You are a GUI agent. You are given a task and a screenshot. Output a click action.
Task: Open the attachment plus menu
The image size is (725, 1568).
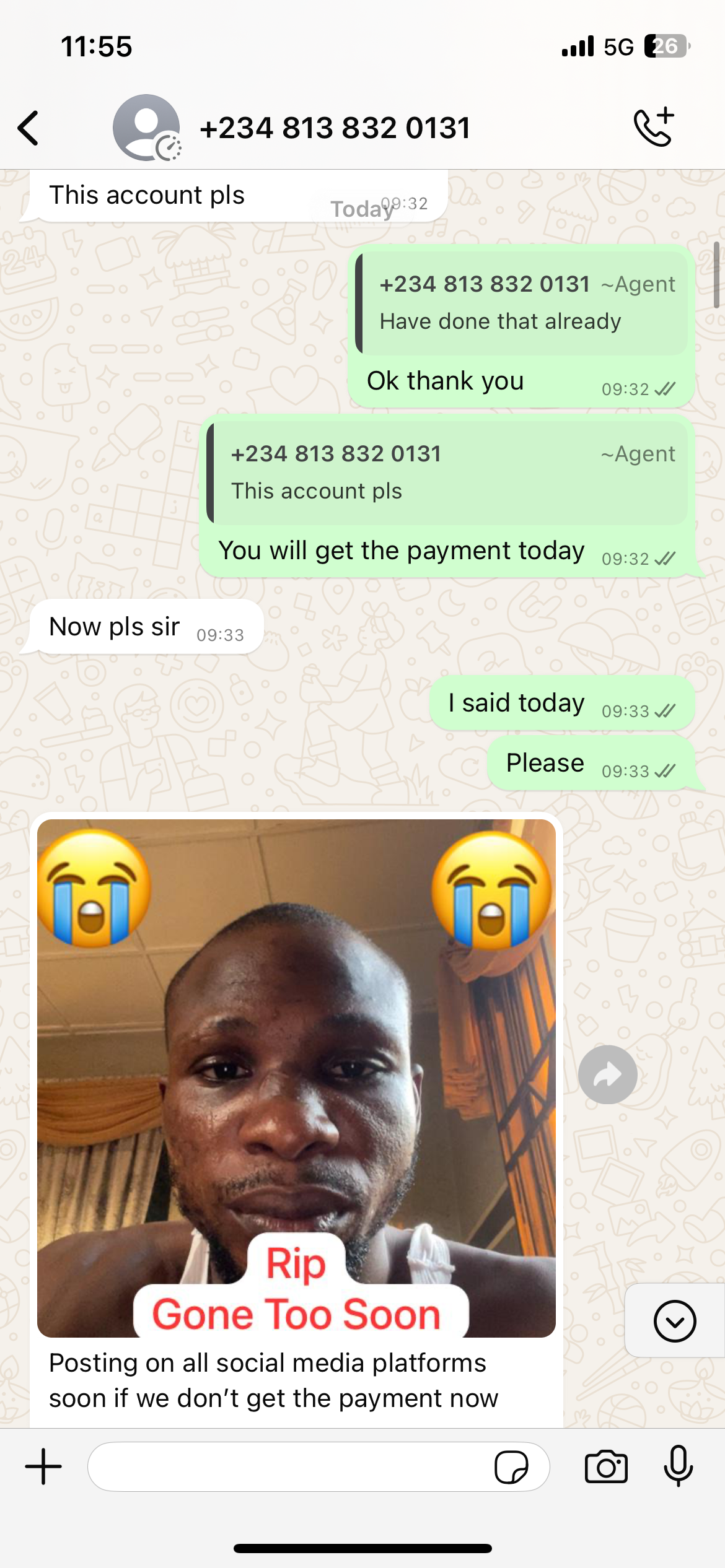click(x=43, y=1466)
